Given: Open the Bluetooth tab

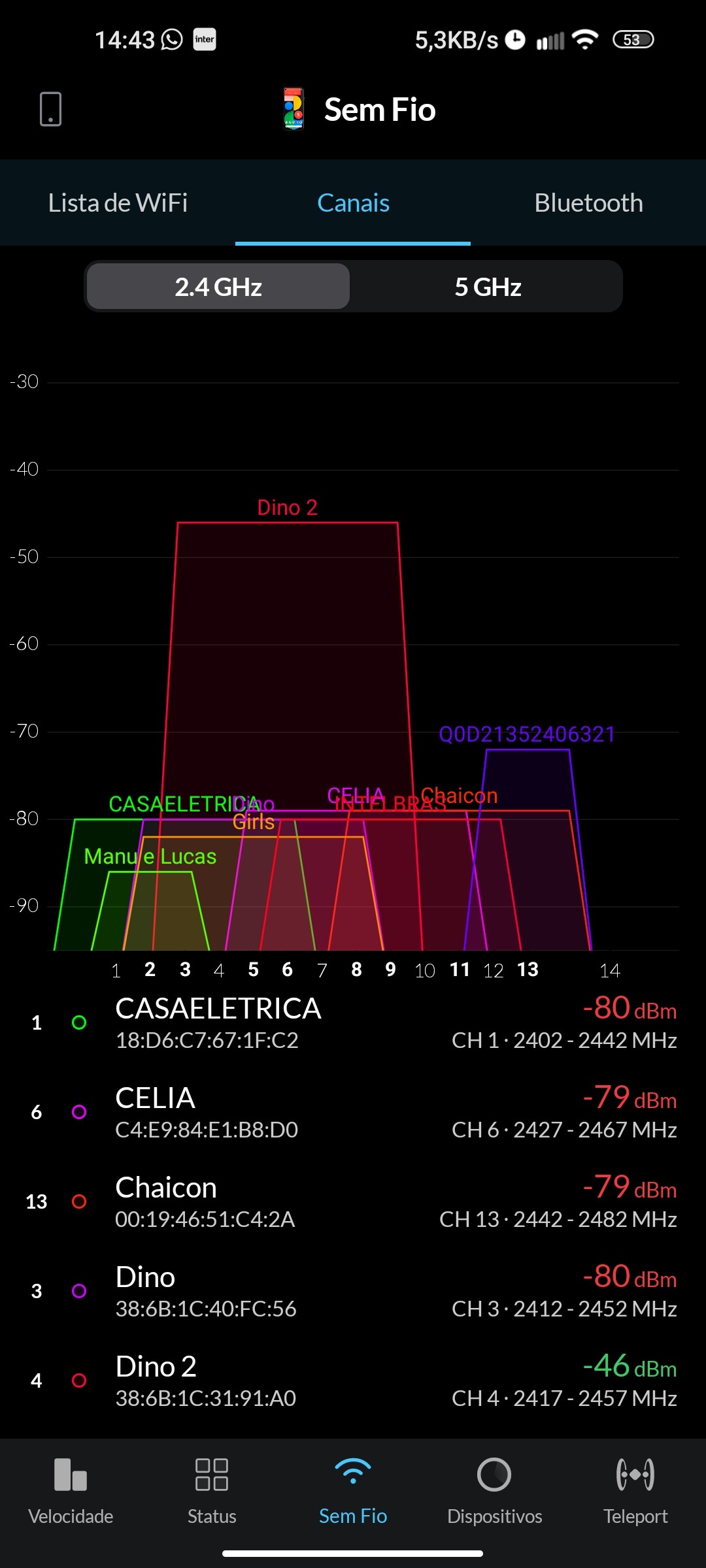Looking at the screenshot, I should pyautogui.click(x=588, y=203).
